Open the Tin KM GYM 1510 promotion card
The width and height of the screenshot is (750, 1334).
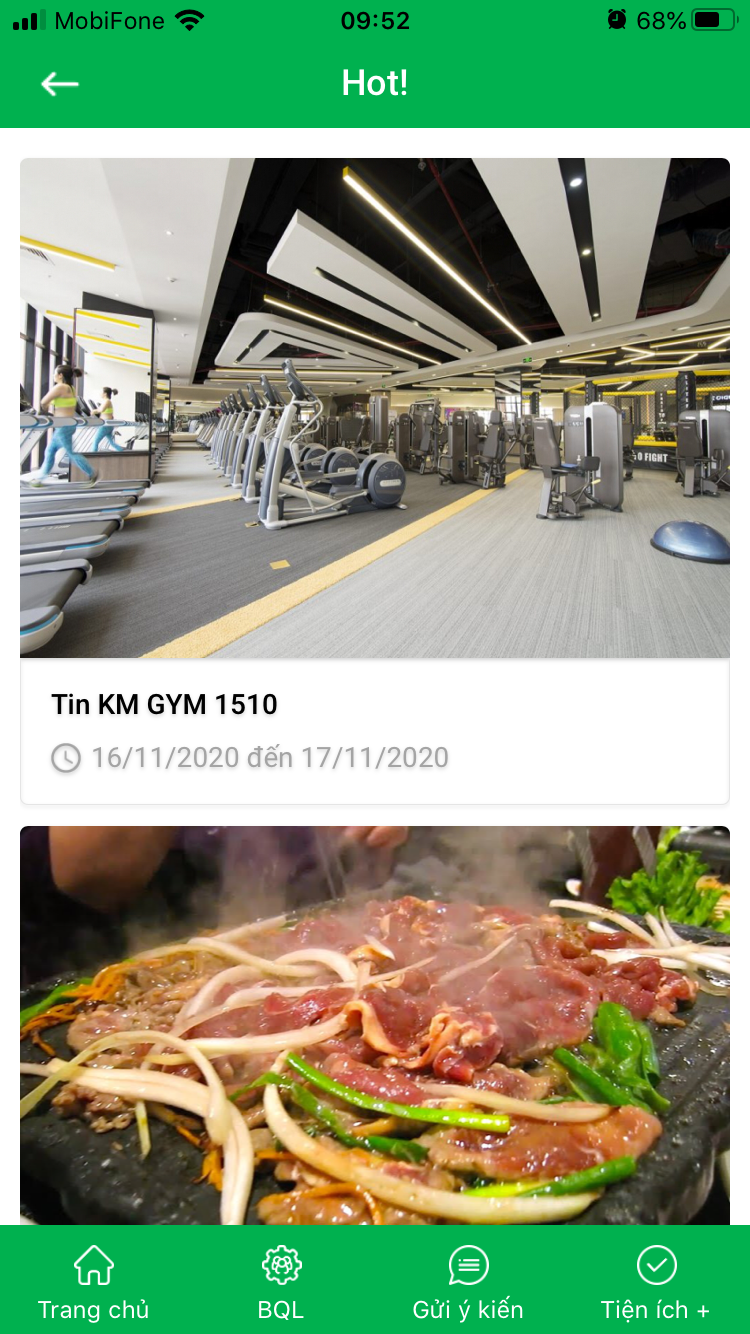375,480
